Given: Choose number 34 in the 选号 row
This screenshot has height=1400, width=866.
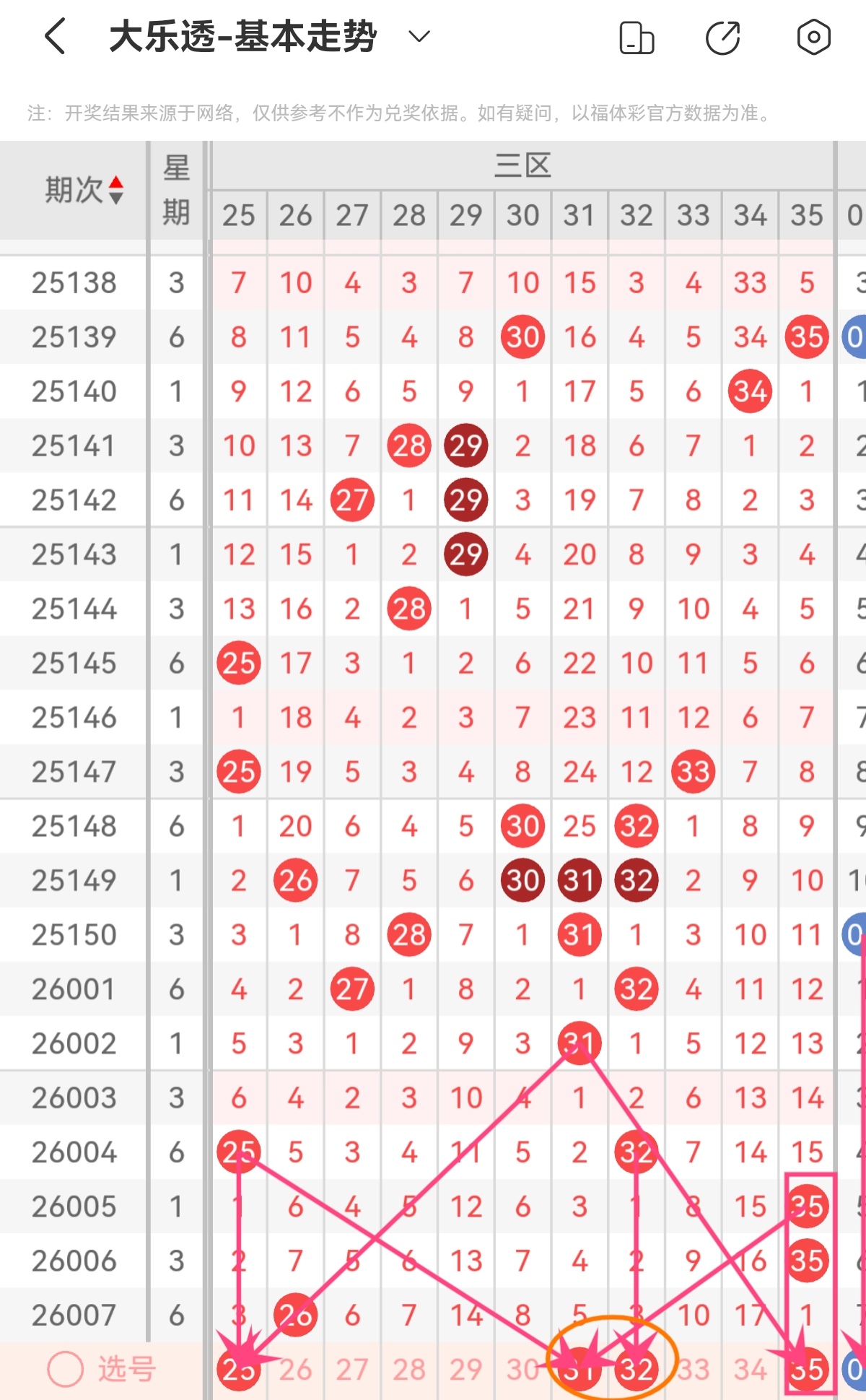Looking at the screenshot, I should click(x=751, y=1369).
